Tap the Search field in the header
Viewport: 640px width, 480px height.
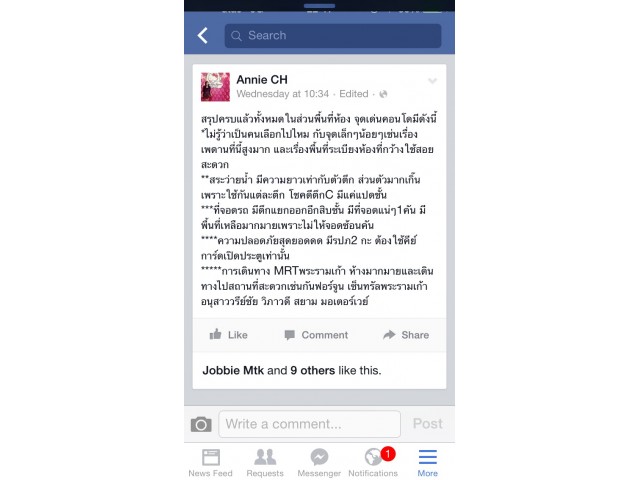point(332,36)
